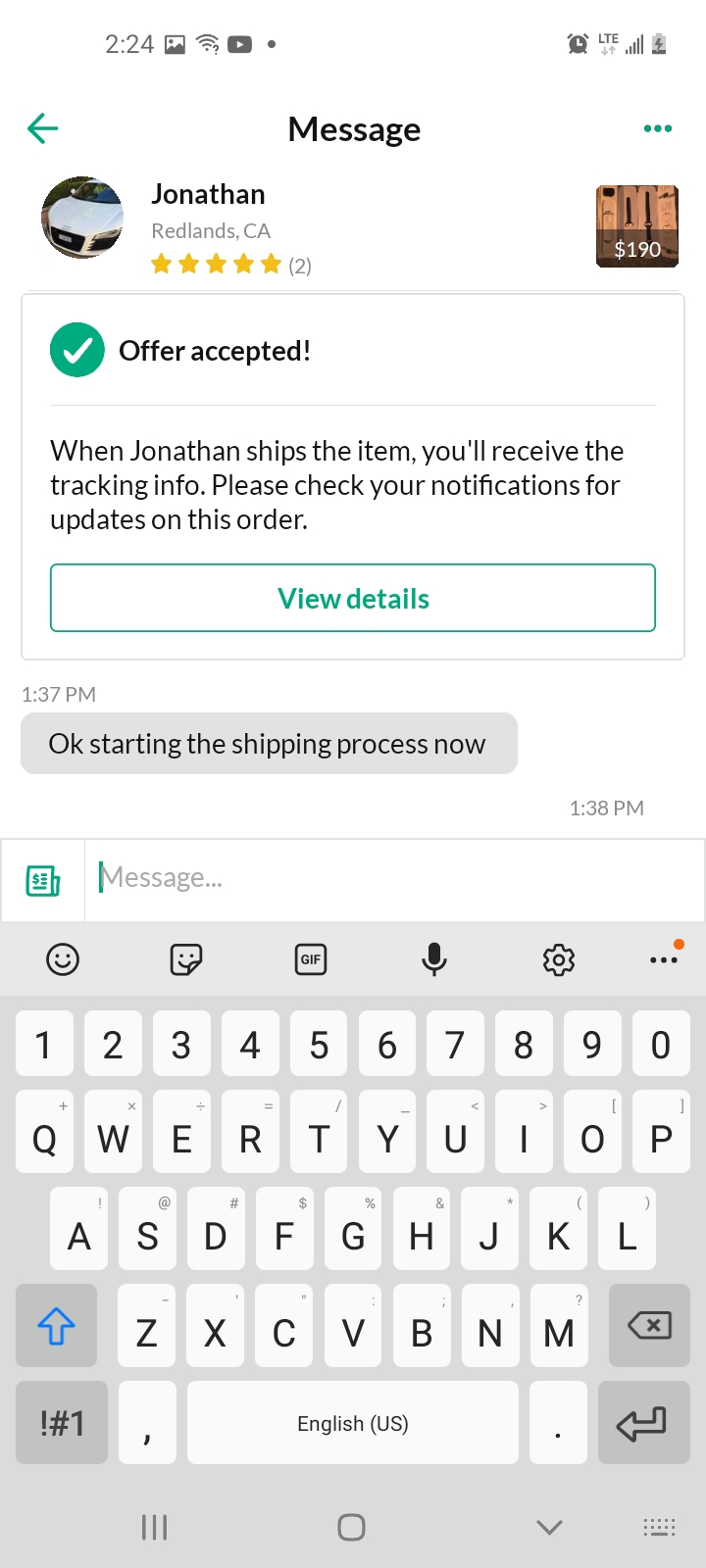This screenshot has height=1568, width=706.
Task: Open the conversation overflow menu with three dots
Action: (x=657, y=127)
